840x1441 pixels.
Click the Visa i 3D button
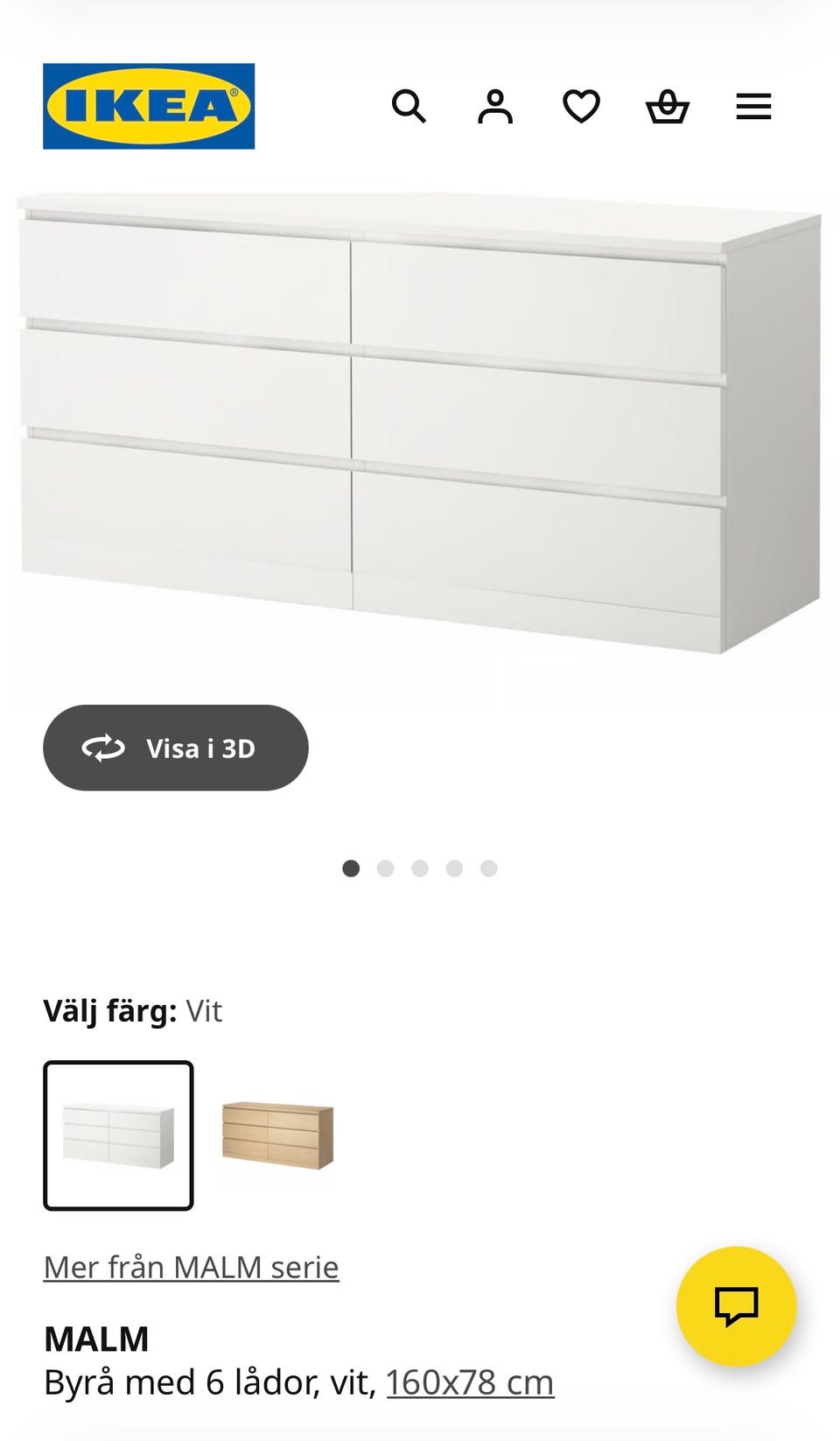pyautogui.click(x=175, y=748)
